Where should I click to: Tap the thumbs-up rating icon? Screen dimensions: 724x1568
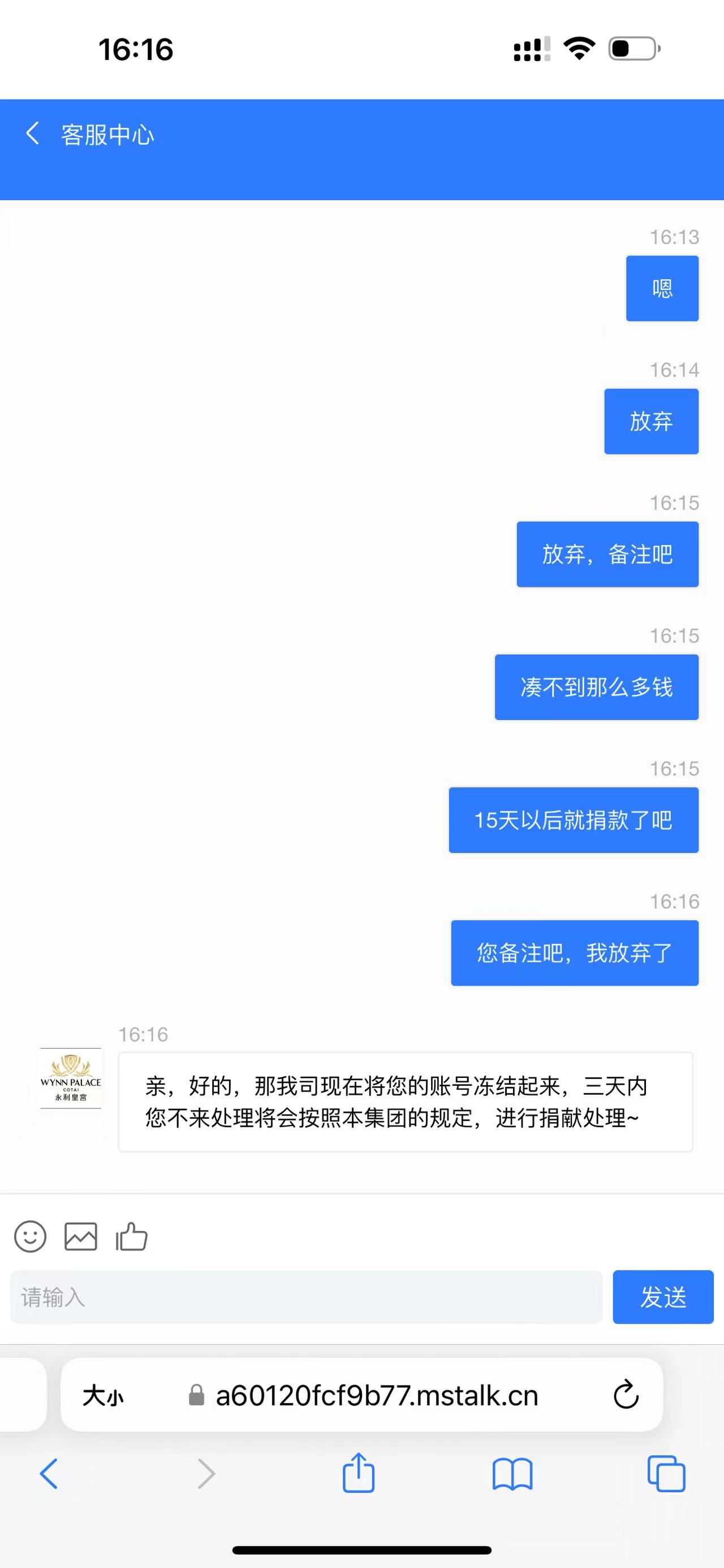[132, 1236]
